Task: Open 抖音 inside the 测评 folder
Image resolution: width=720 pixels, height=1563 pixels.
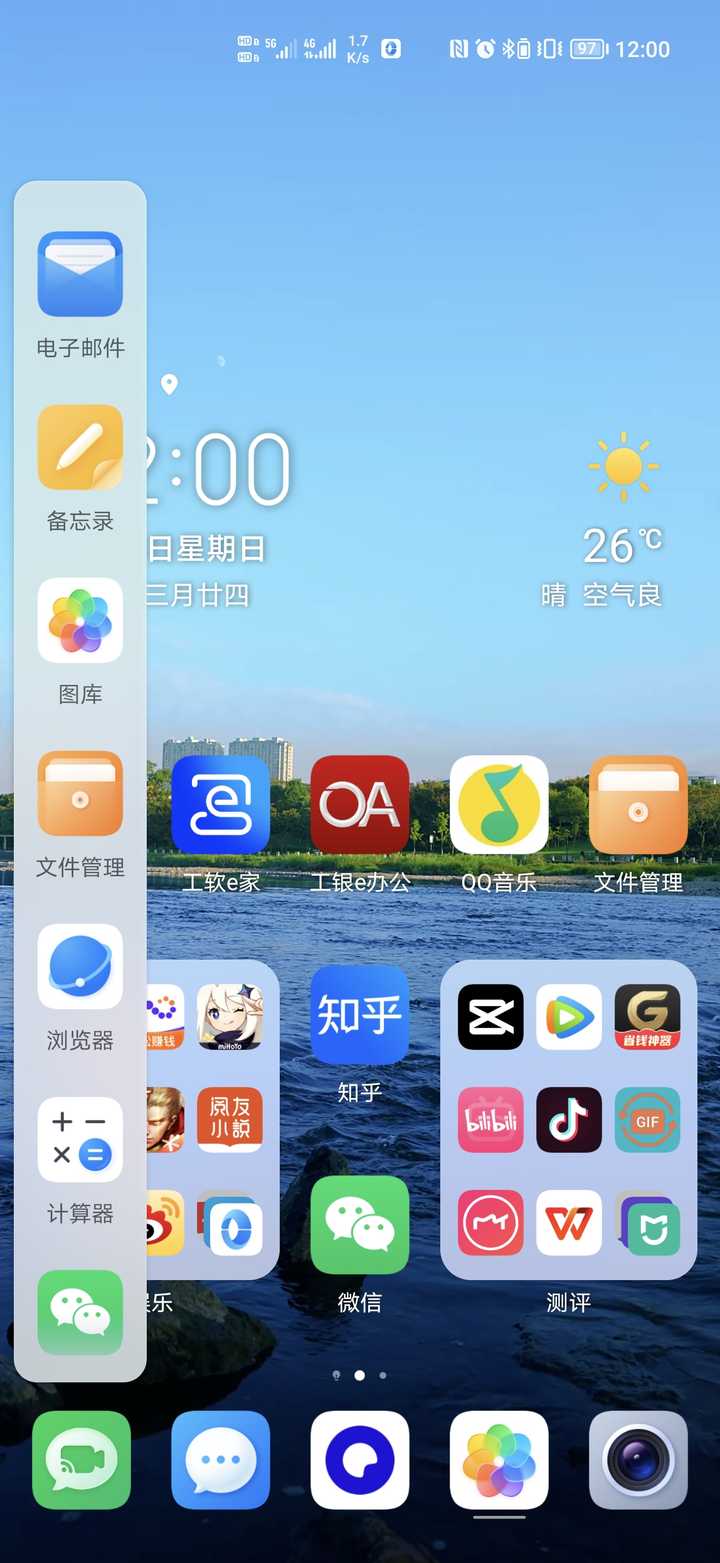Action: [568, 1120]
